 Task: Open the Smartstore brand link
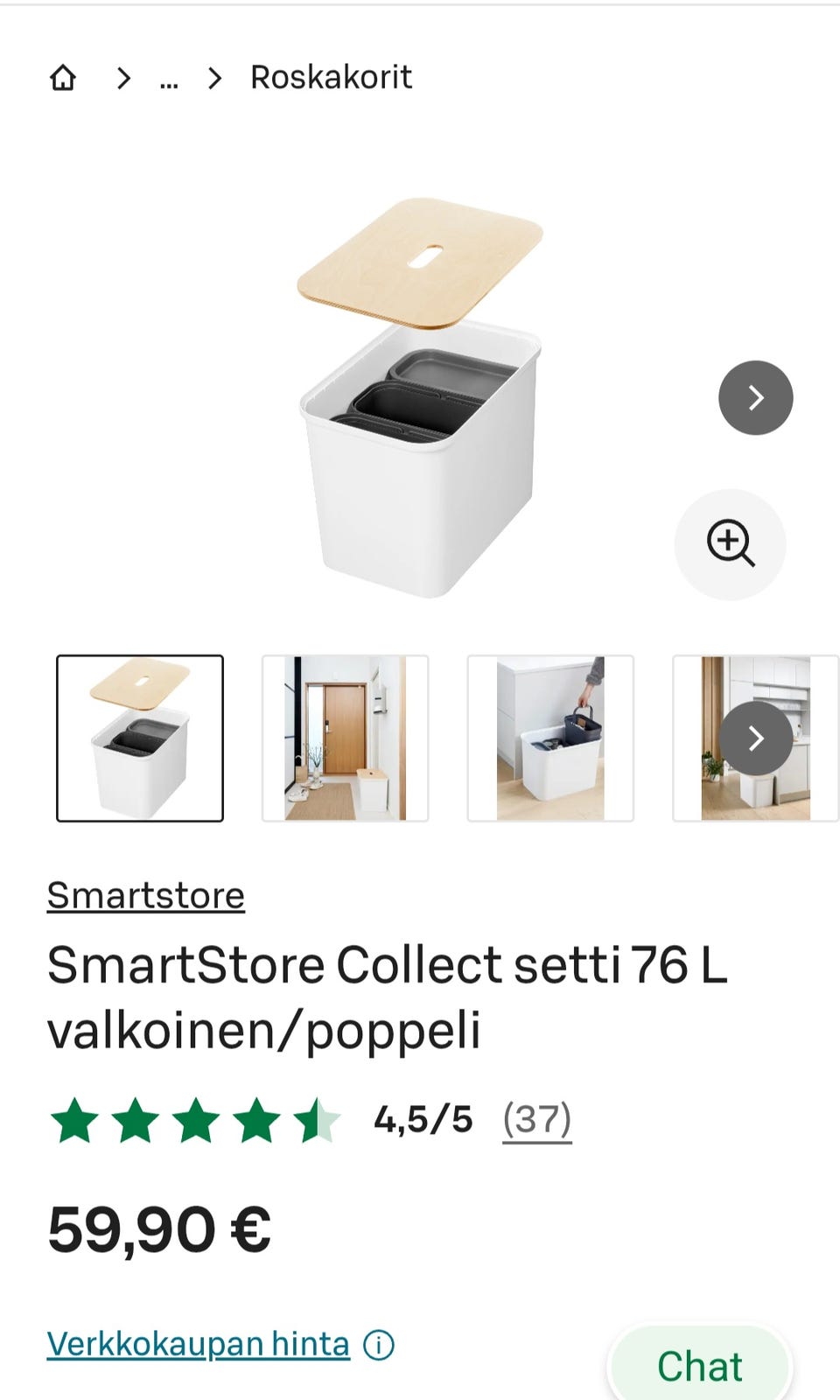coord(145,895)
